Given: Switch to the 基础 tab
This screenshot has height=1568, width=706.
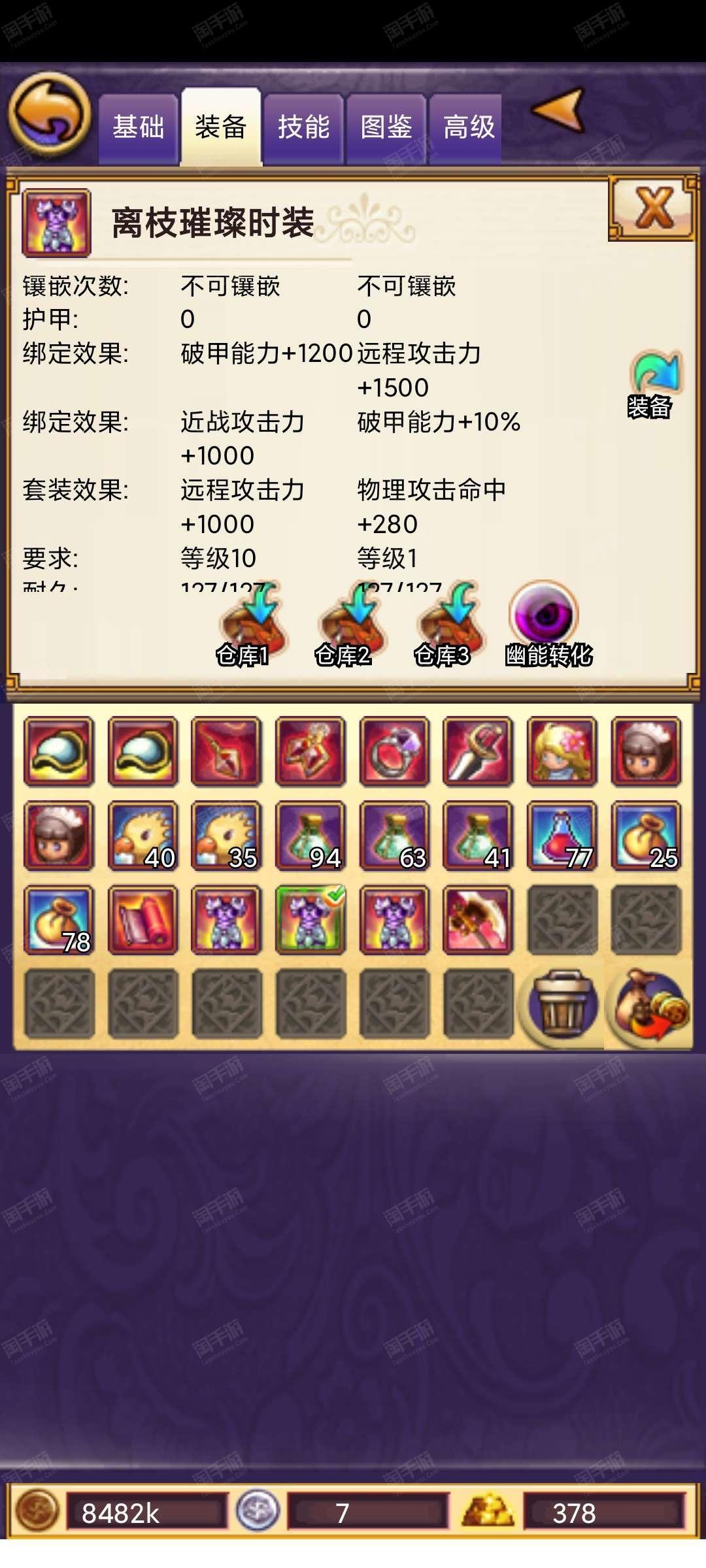Looking at the screenshot, I should [138, 128].
